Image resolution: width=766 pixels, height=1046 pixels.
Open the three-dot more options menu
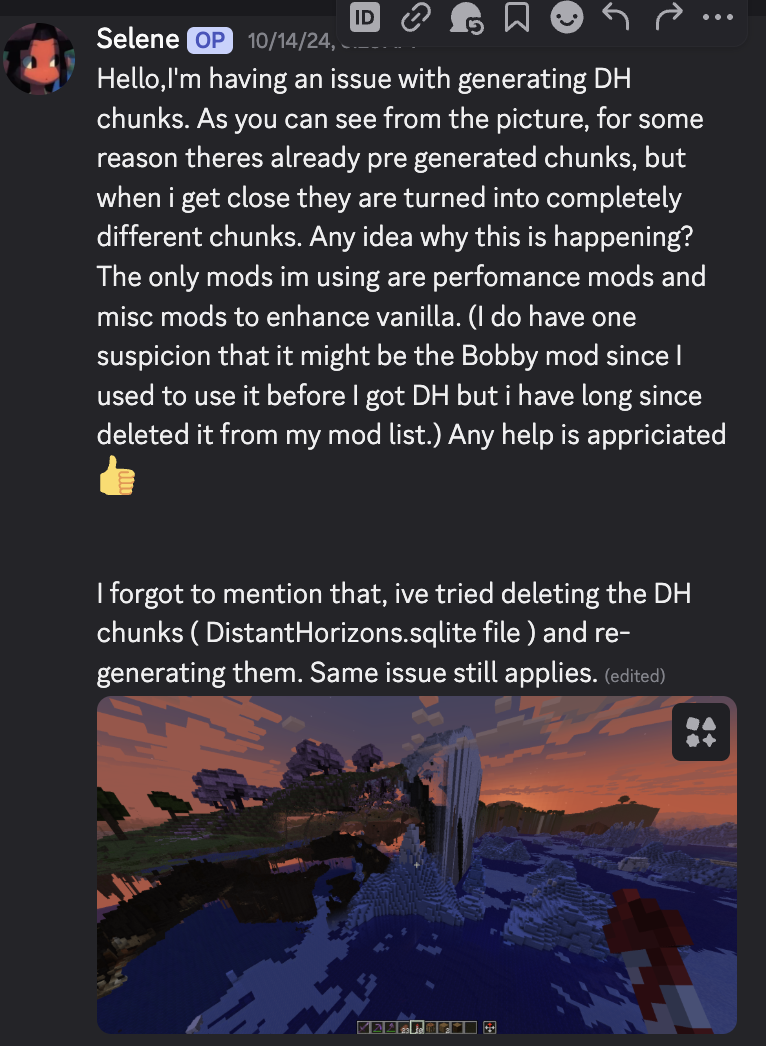717,17
